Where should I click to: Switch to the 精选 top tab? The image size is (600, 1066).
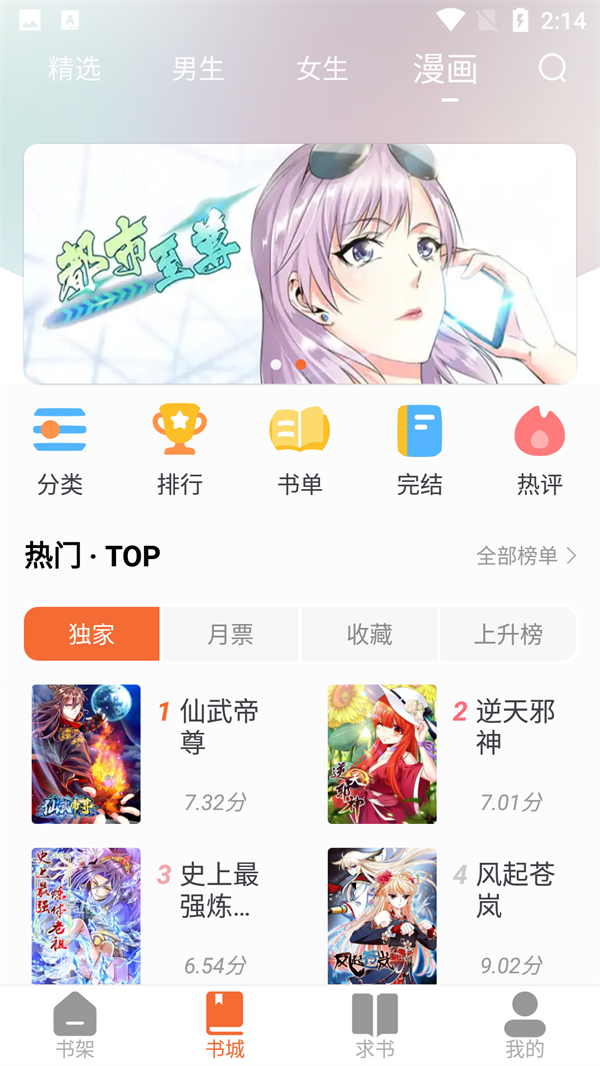[75, 69]
